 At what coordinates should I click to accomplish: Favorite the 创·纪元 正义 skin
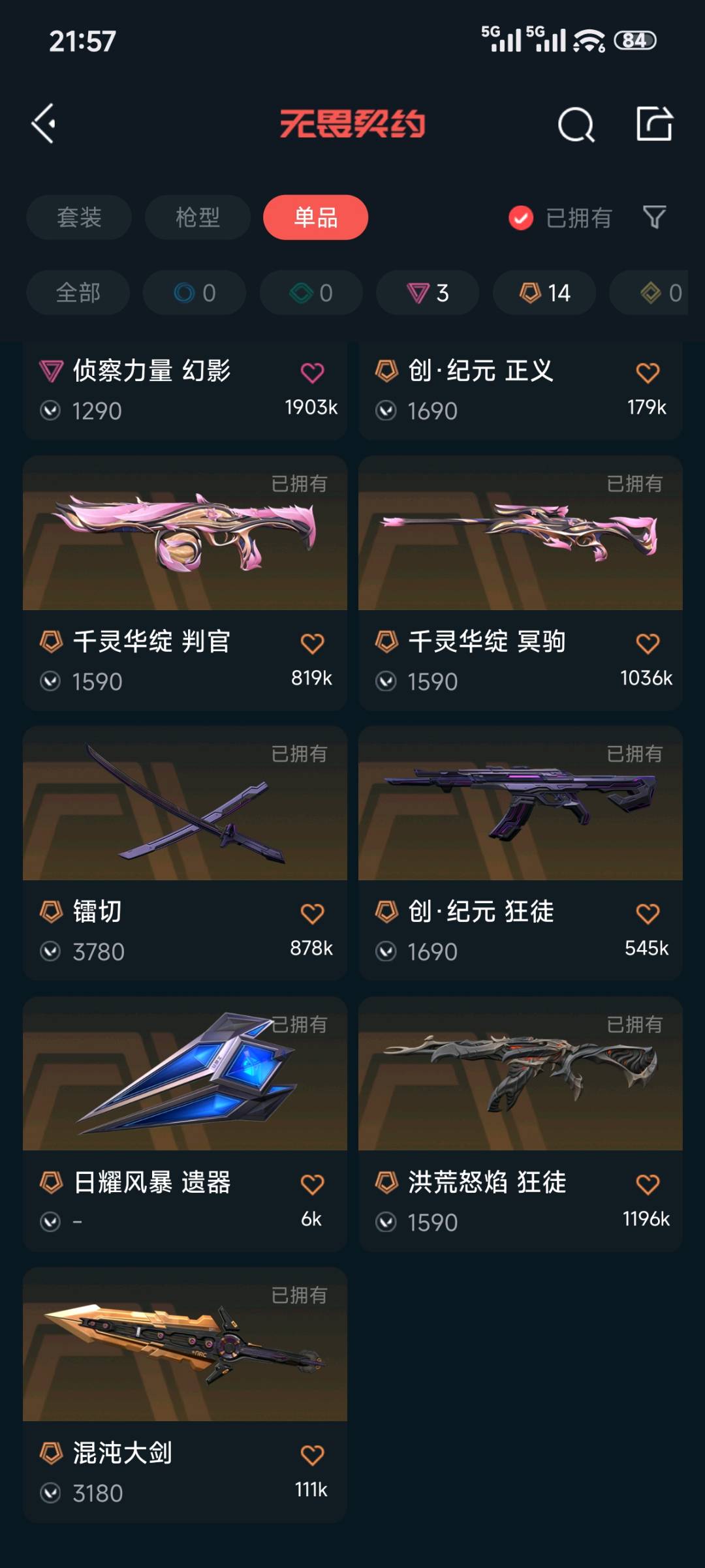point(648,373)
